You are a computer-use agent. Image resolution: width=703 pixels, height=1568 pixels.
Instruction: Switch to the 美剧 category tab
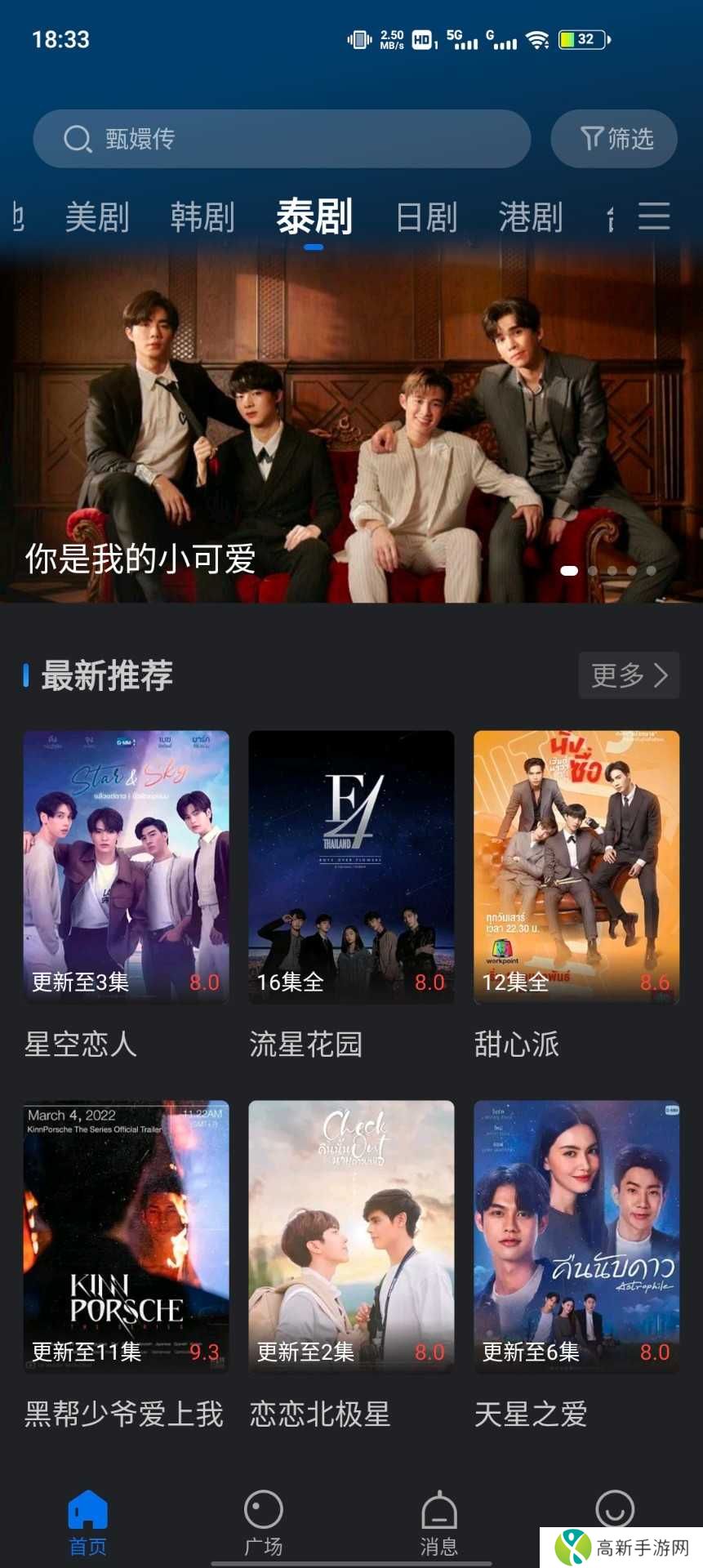(x=96, y=216)
